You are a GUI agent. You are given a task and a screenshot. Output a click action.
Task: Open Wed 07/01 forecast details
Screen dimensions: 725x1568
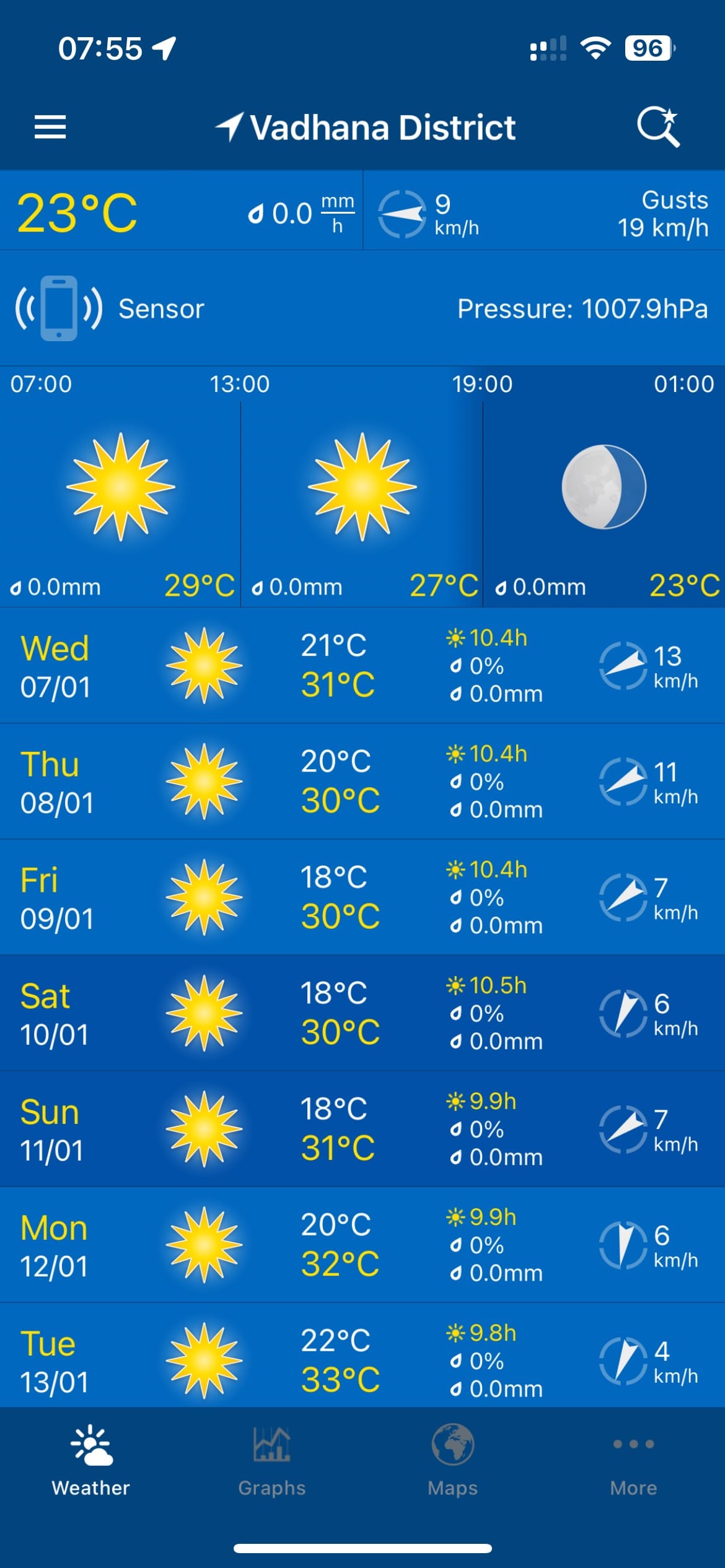362,666
